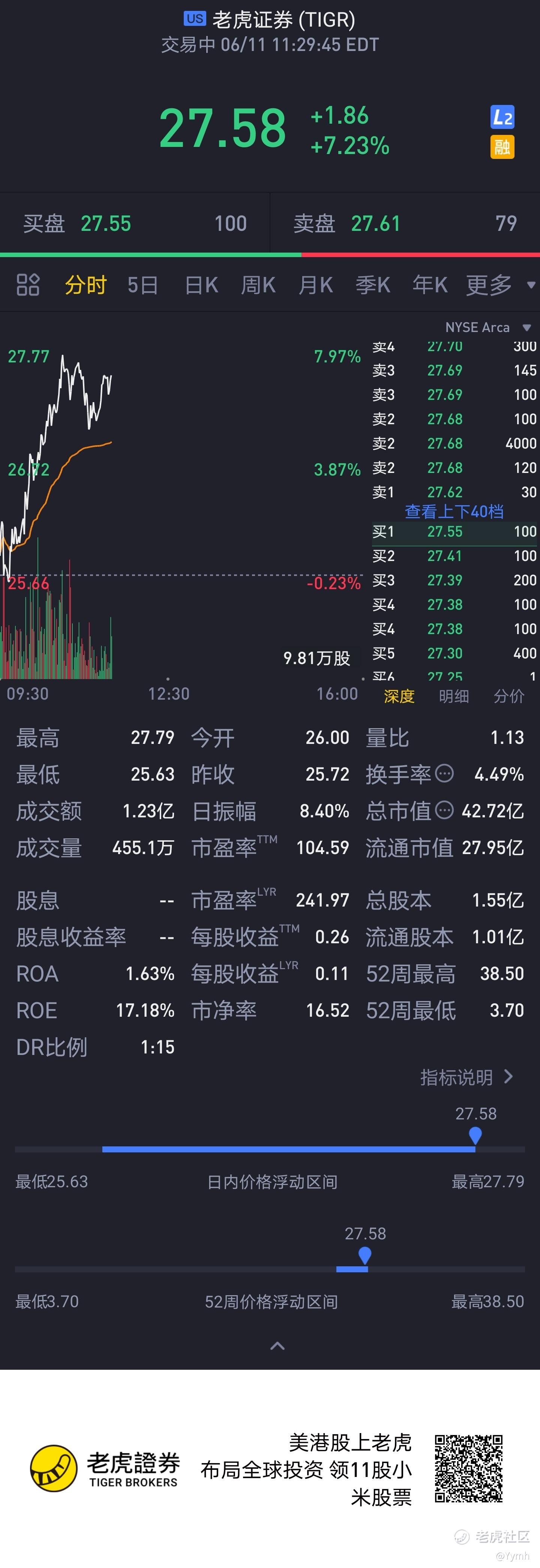
Task: Switch to the 月K chart tab
Action: point(315,285)
